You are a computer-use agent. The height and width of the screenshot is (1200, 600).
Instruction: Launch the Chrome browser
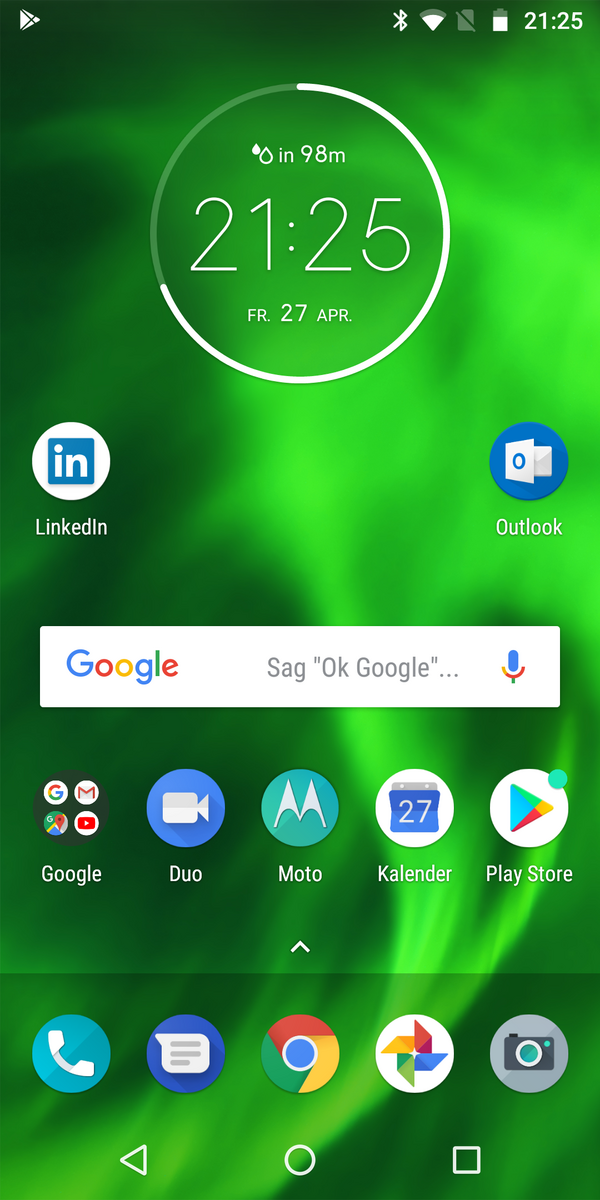coord(300,1053)
